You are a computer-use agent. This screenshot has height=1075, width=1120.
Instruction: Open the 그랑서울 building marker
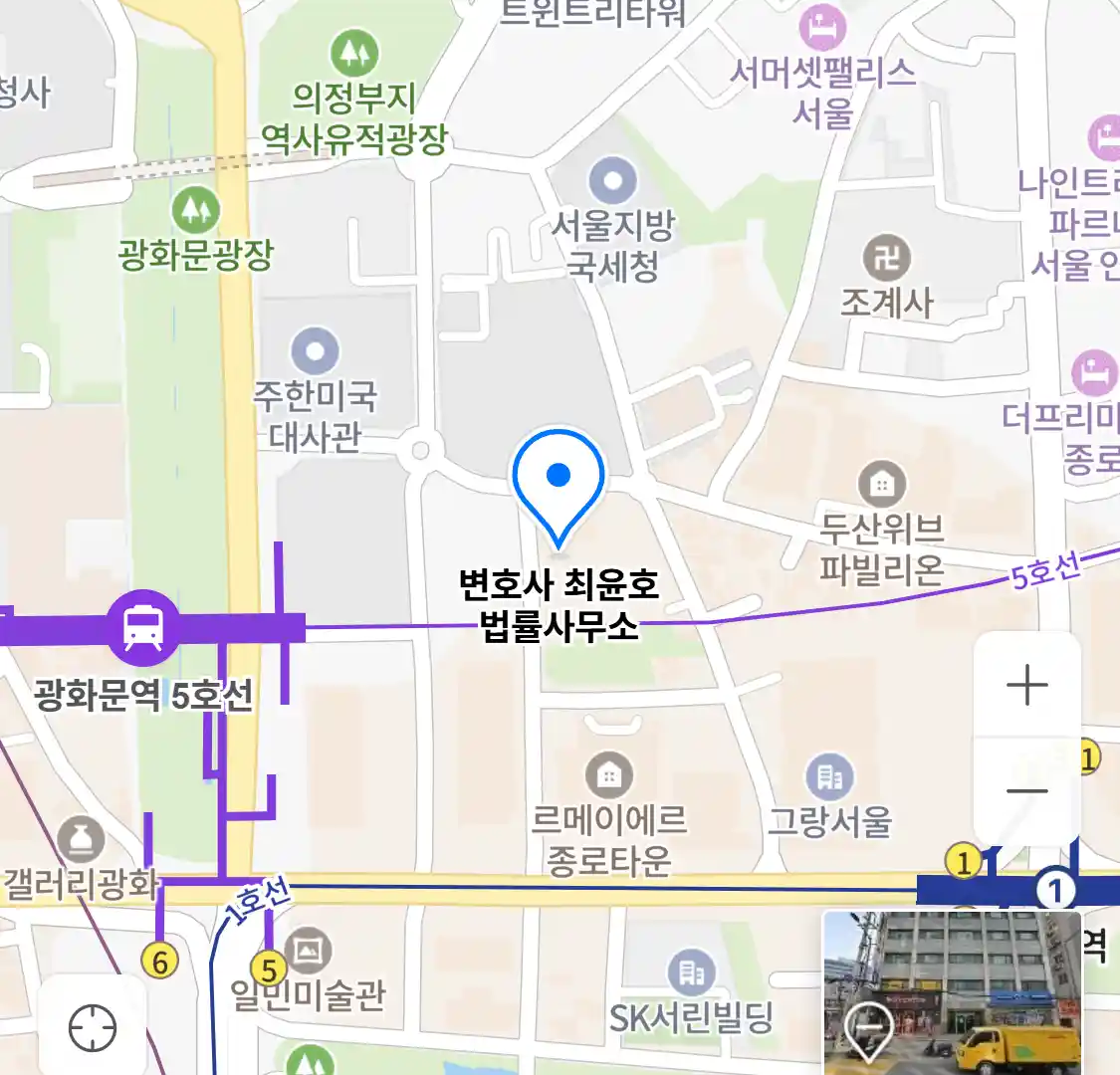pos(829,776)
